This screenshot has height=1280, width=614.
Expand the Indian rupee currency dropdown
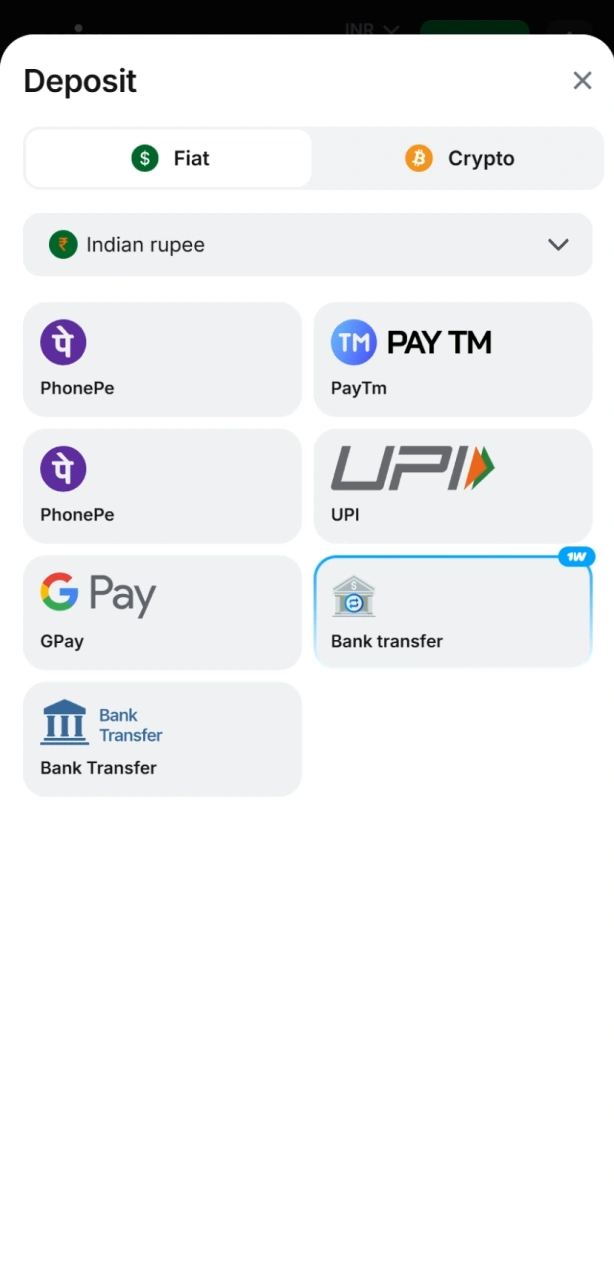(307, 245)
